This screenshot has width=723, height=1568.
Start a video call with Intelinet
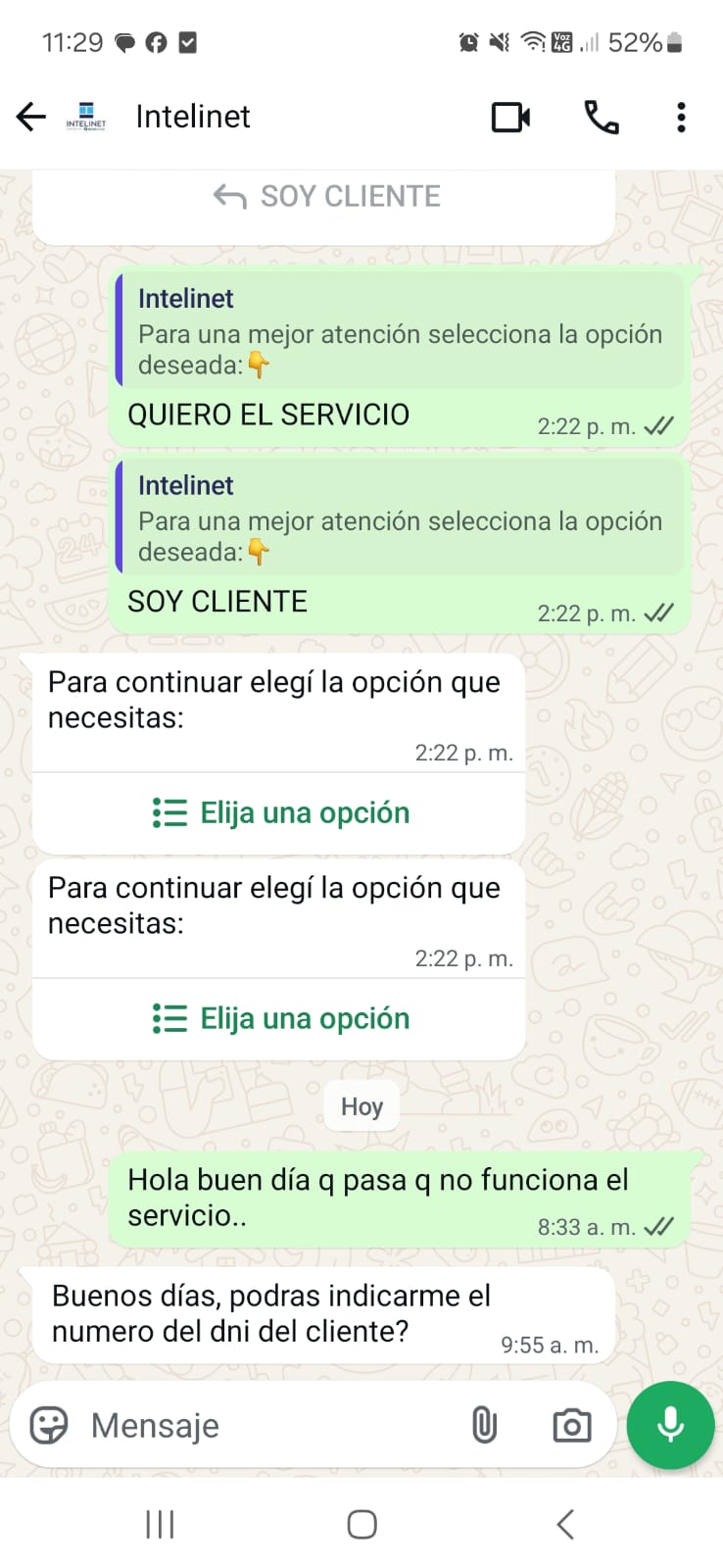pyautogui.click(x=510, y=118)
